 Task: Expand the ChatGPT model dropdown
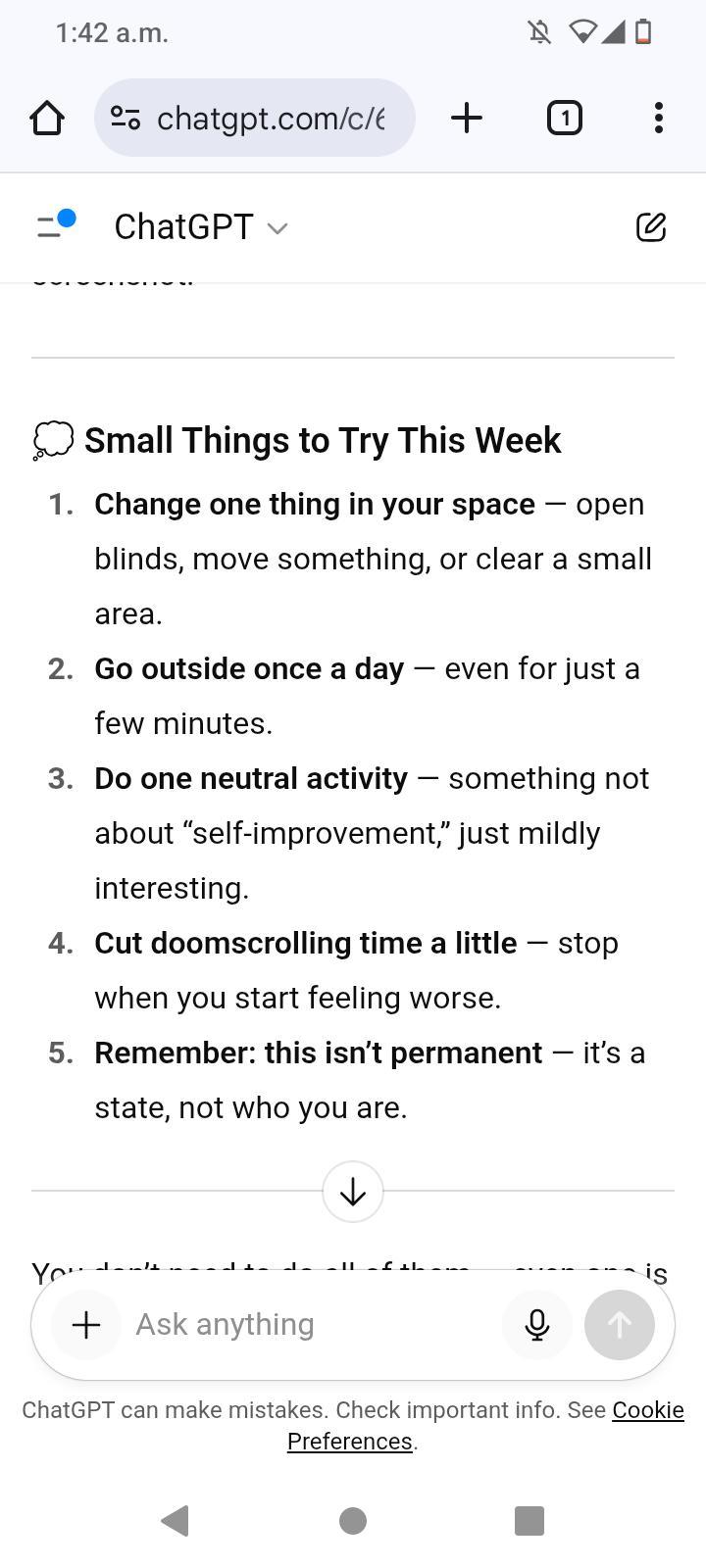point(201,227)
